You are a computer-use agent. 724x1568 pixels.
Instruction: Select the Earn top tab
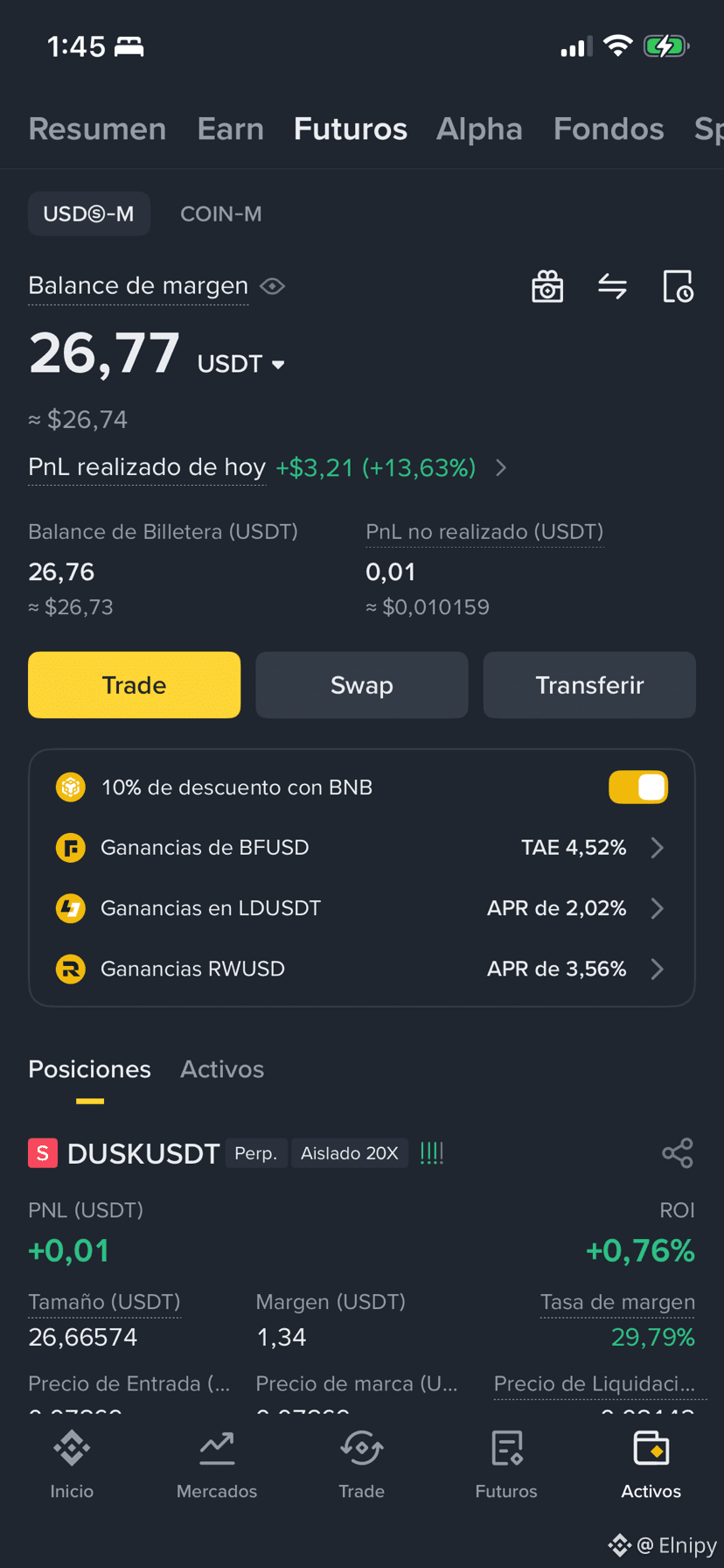click(x=231, y=129)
